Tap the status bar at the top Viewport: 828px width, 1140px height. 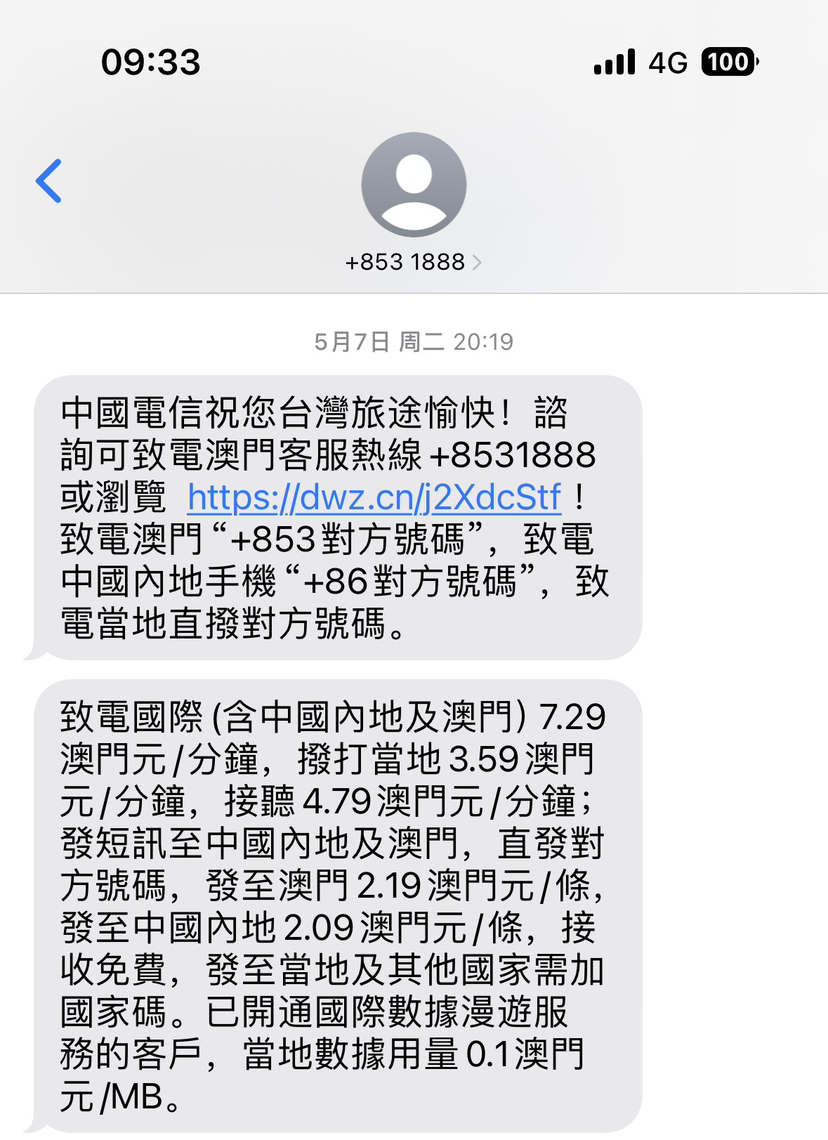pos(413,62)
